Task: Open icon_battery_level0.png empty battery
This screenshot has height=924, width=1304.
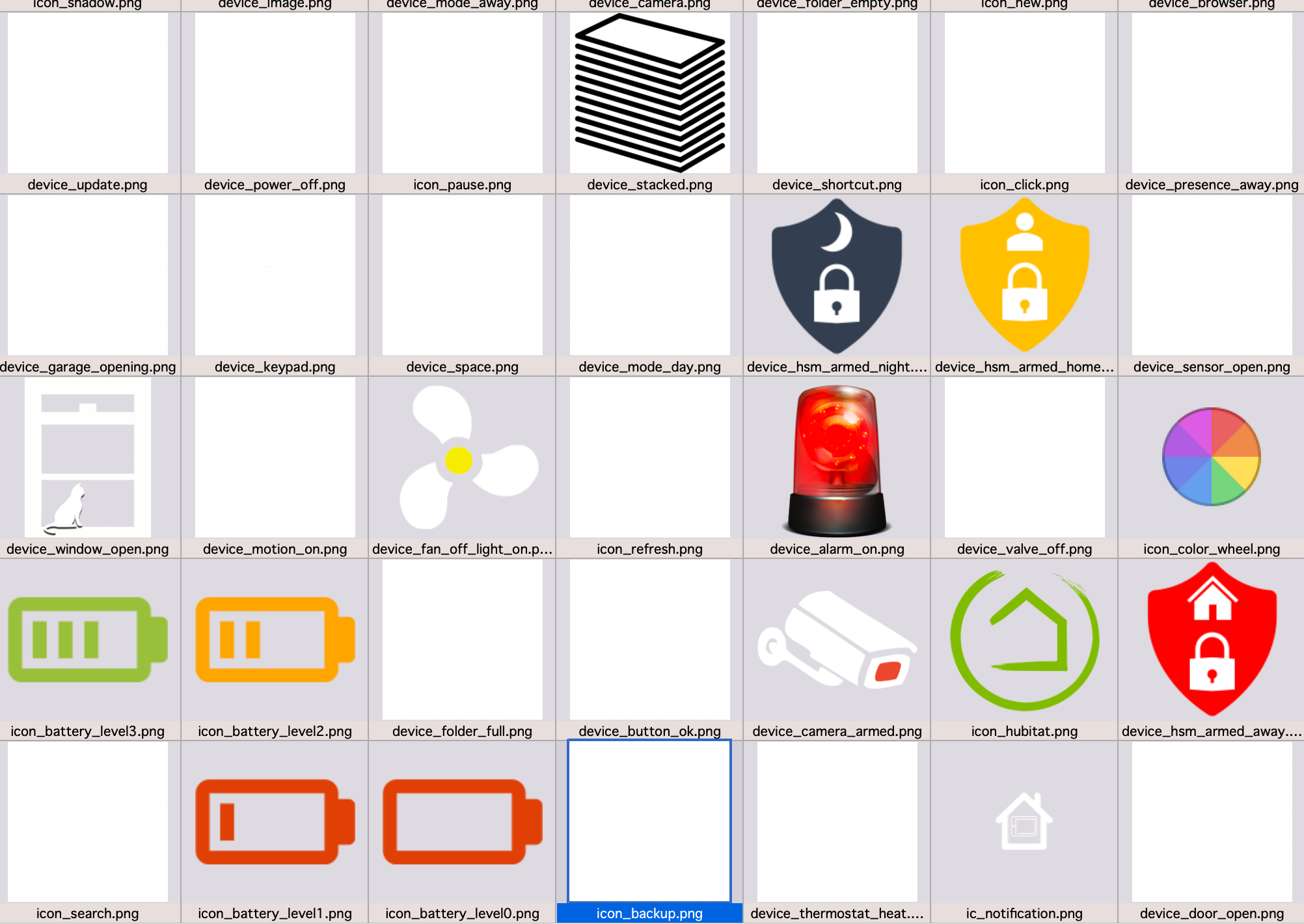Action: point(462,822)
